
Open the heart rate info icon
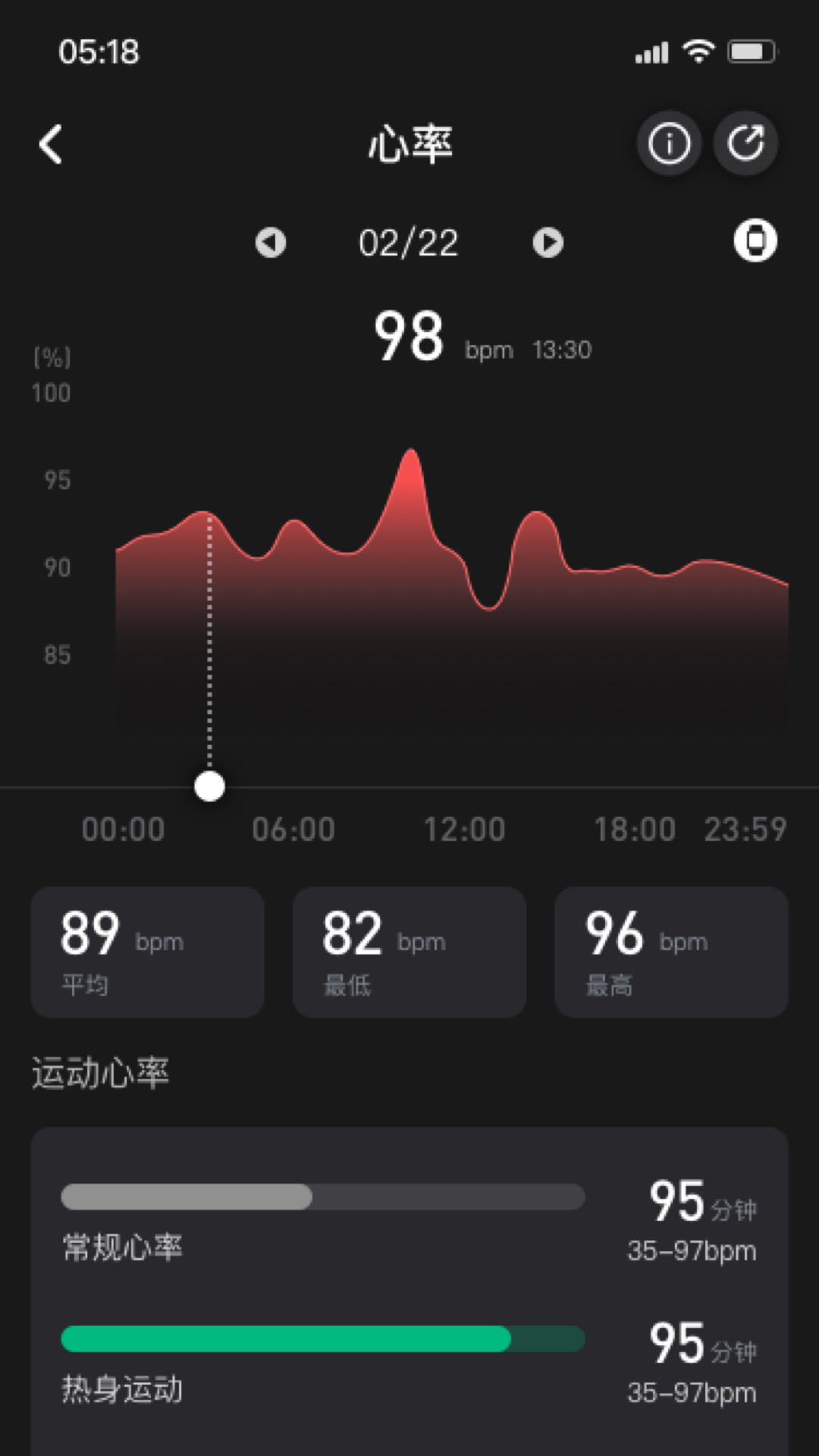click(669, 143)
